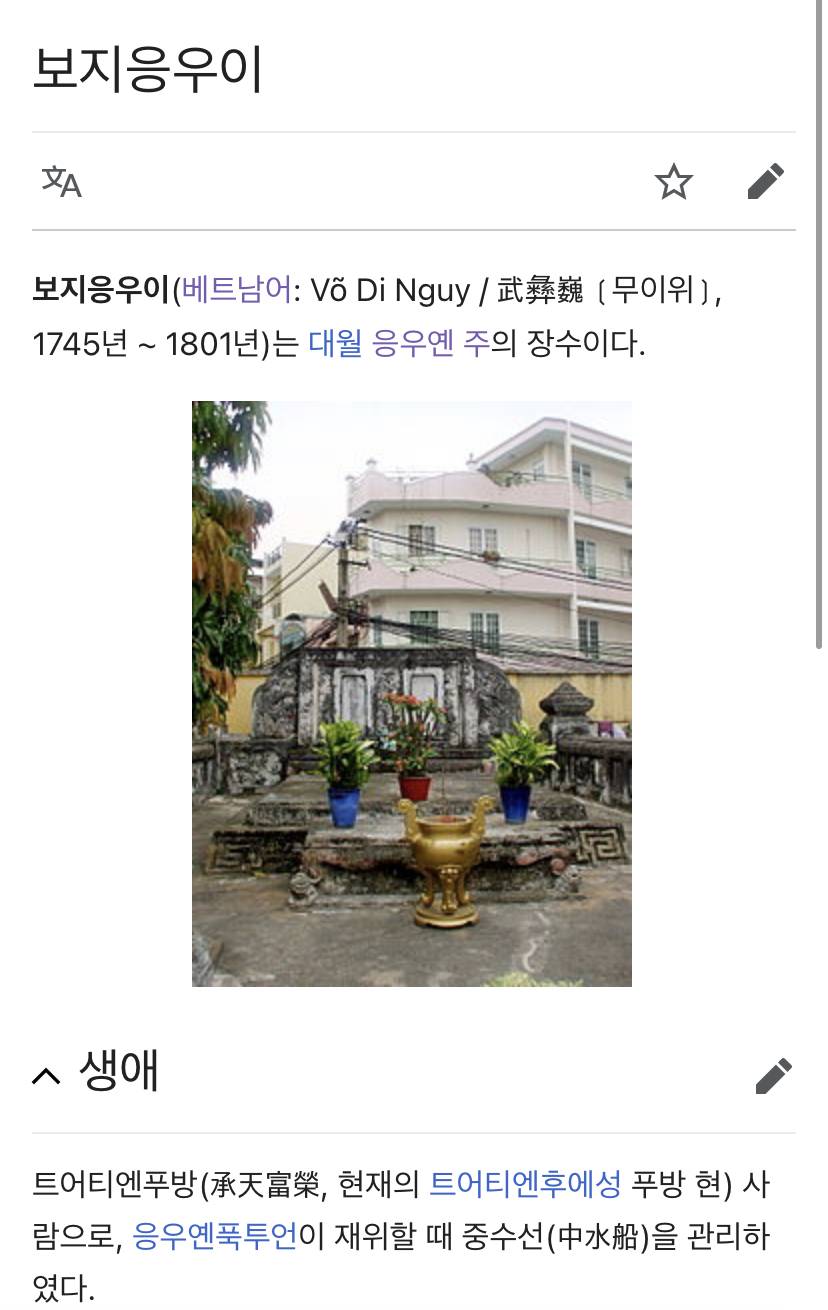View the tomb photo in full size

tap(412, 693)
